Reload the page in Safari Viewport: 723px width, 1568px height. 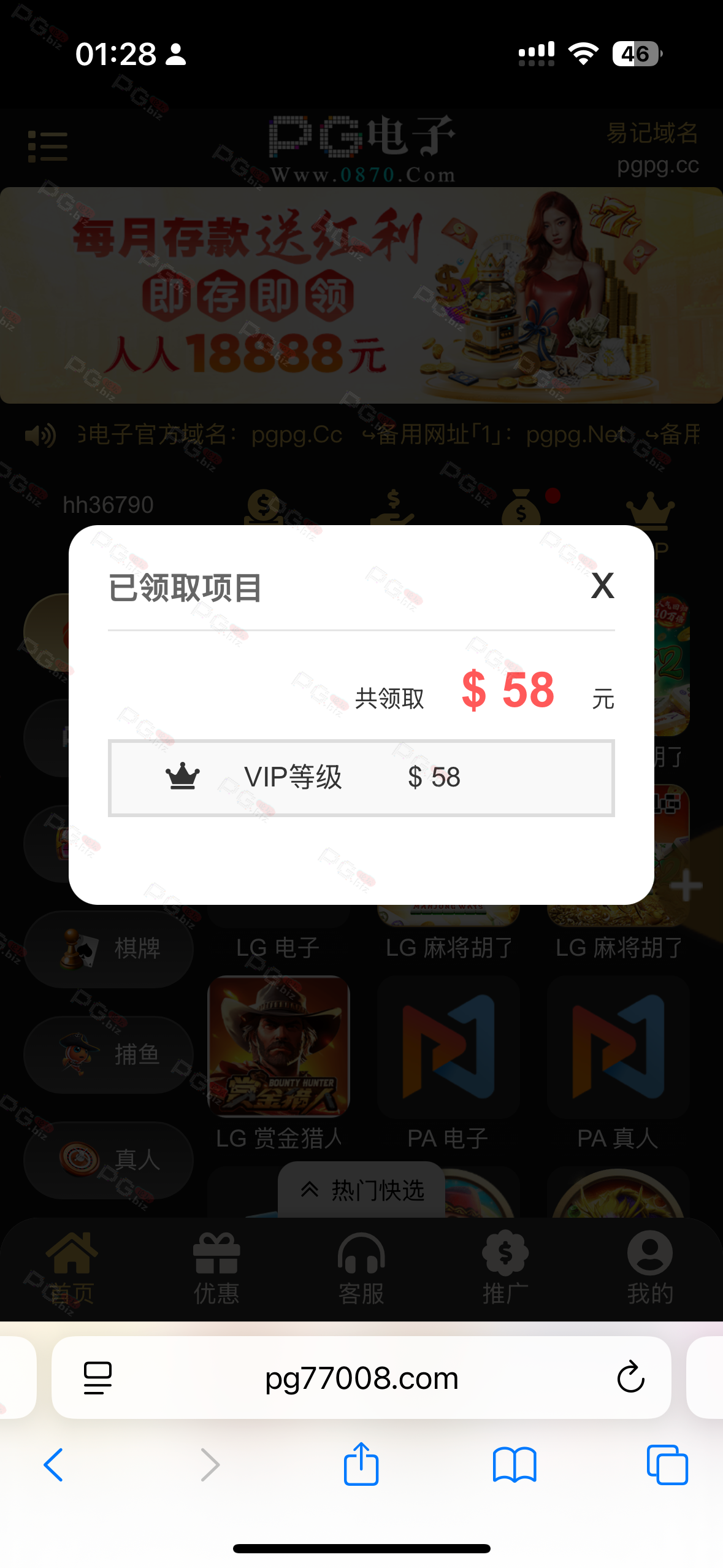[x=630, y=1377]
